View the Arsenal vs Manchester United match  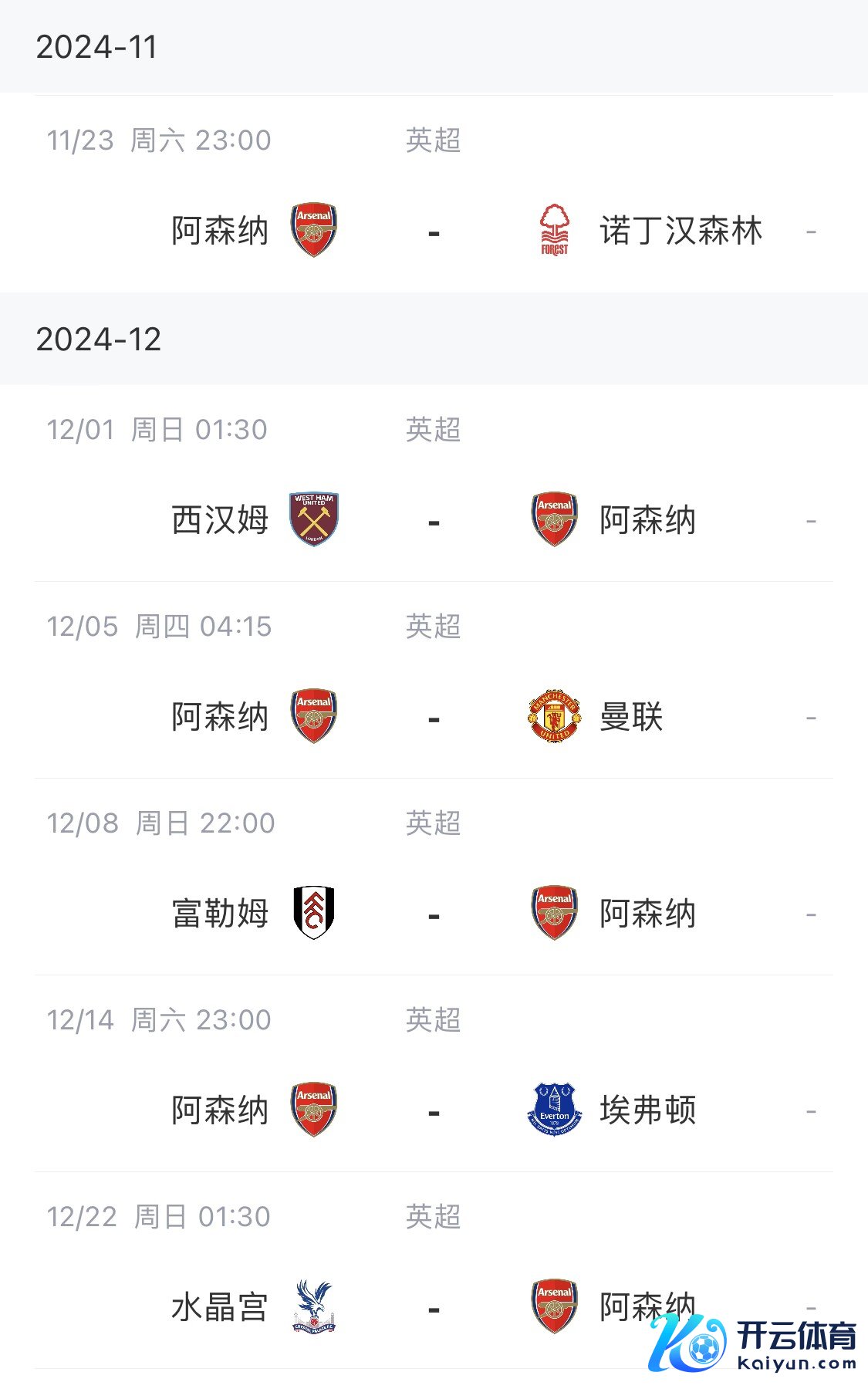click(x=434, y=680)
